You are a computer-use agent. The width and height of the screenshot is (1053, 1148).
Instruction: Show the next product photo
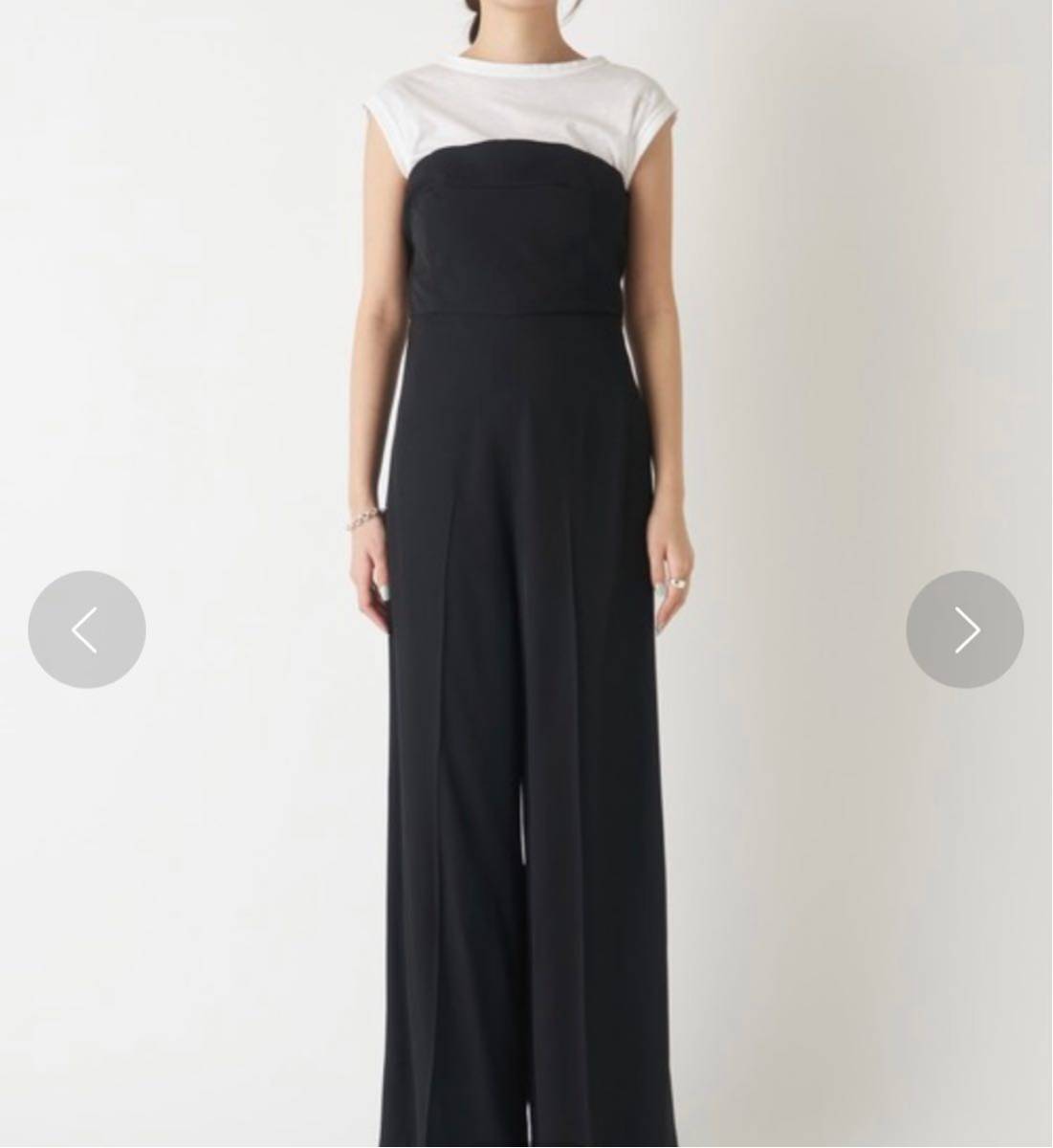964,629
